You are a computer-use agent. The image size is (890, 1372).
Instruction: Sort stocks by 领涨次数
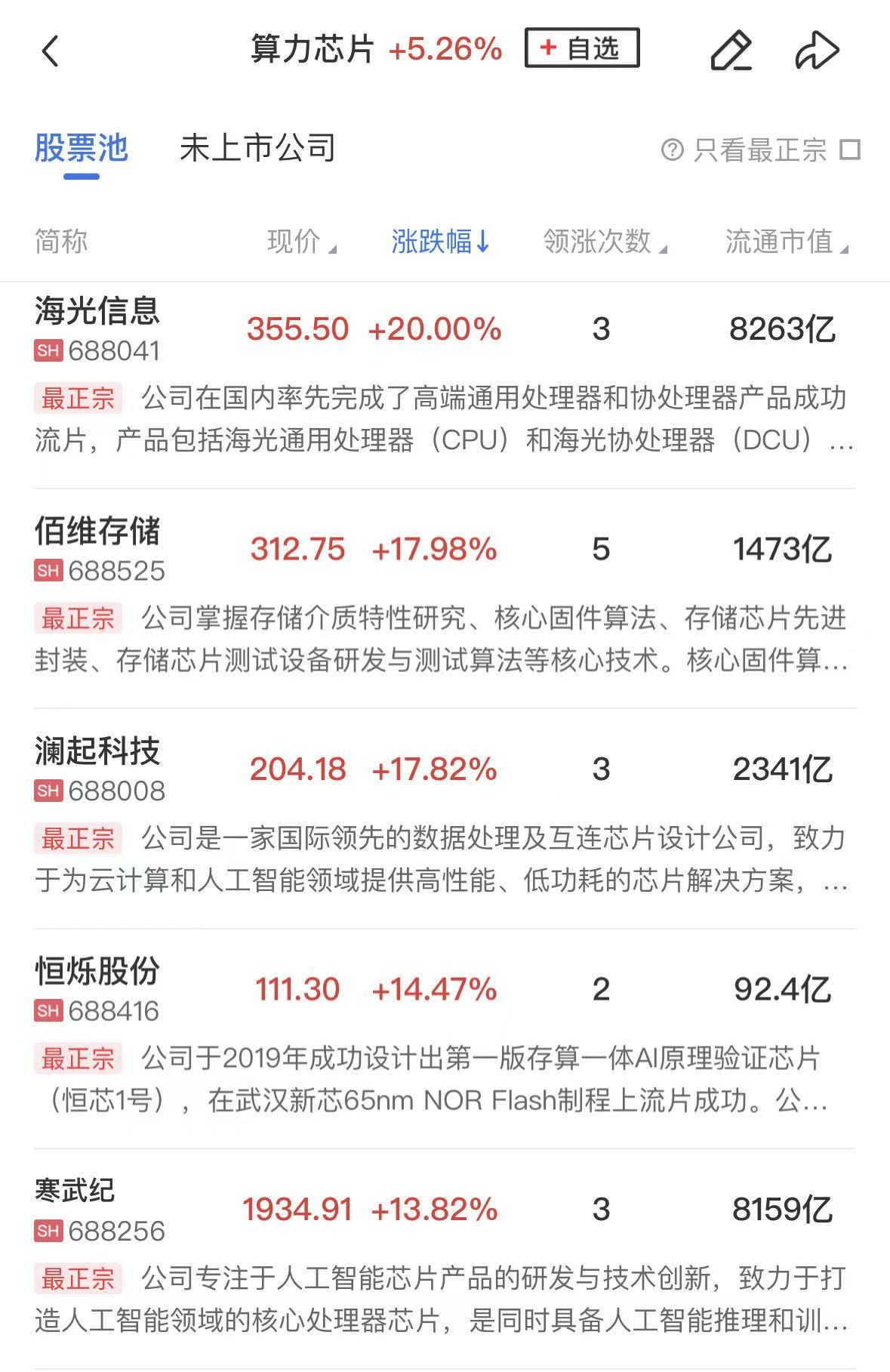(605, 242)
